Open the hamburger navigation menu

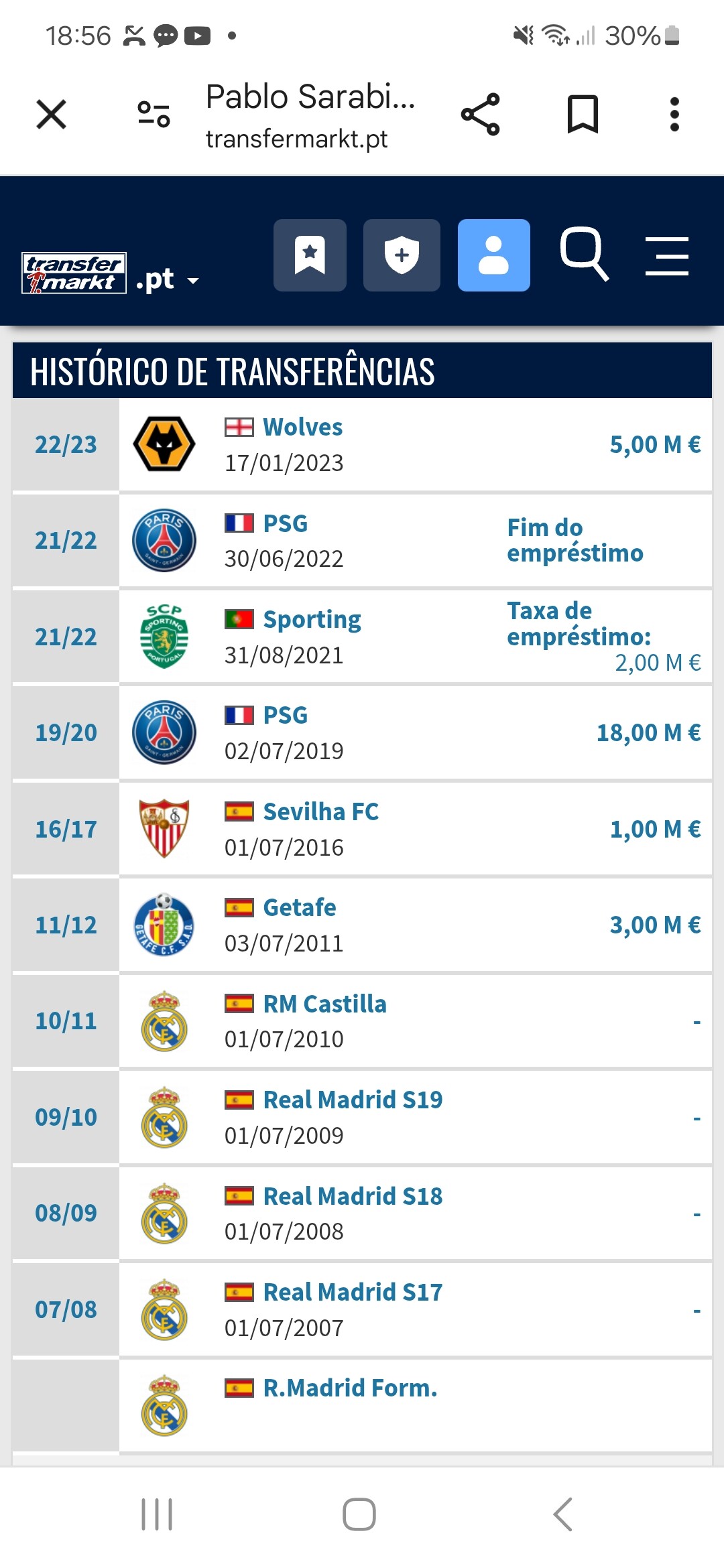click(x=667, y=256)
